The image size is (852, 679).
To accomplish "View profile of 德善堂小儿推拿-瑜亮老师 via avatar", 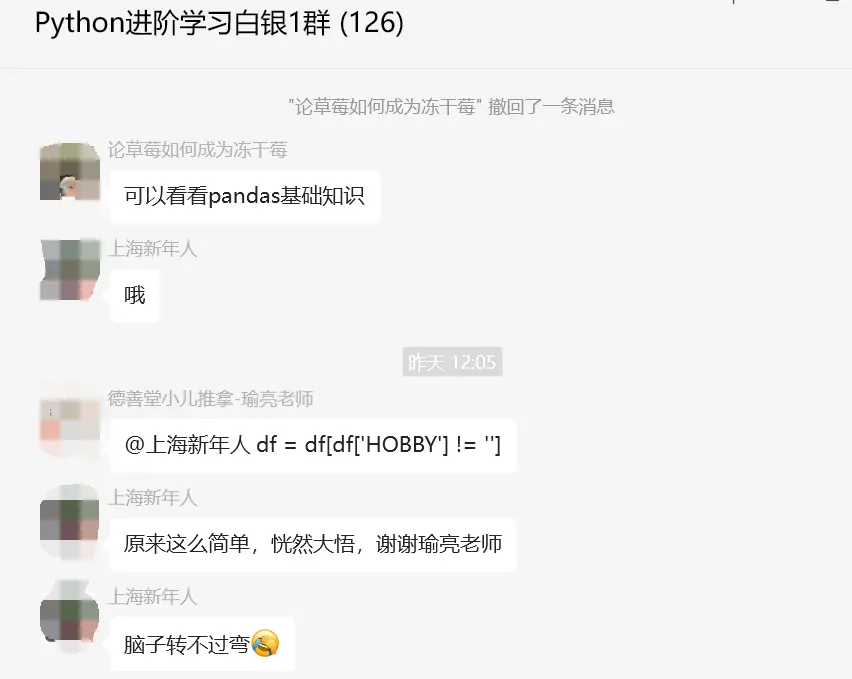I will (69, 420).
